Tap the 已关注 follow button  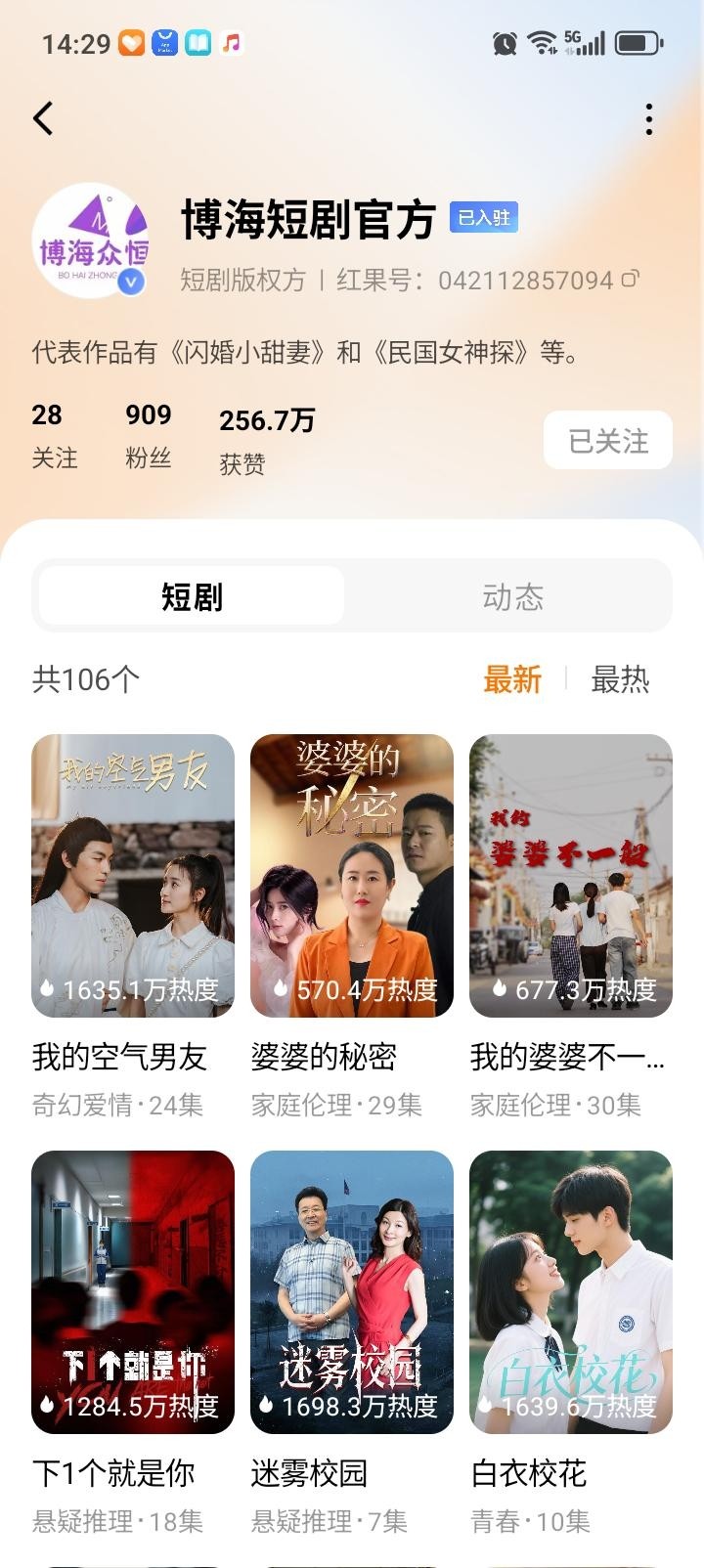pos(607,440)
